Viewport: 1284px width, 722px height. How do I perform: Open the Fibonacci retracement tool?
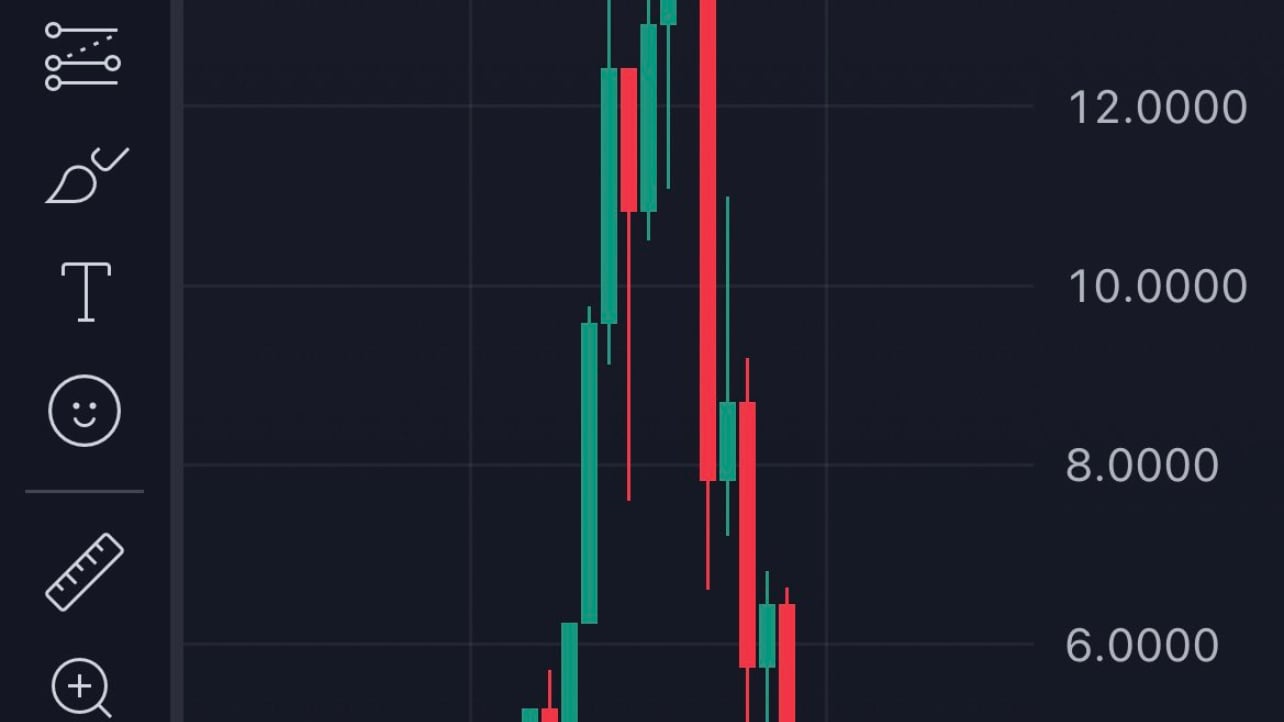tap(83, 56)
